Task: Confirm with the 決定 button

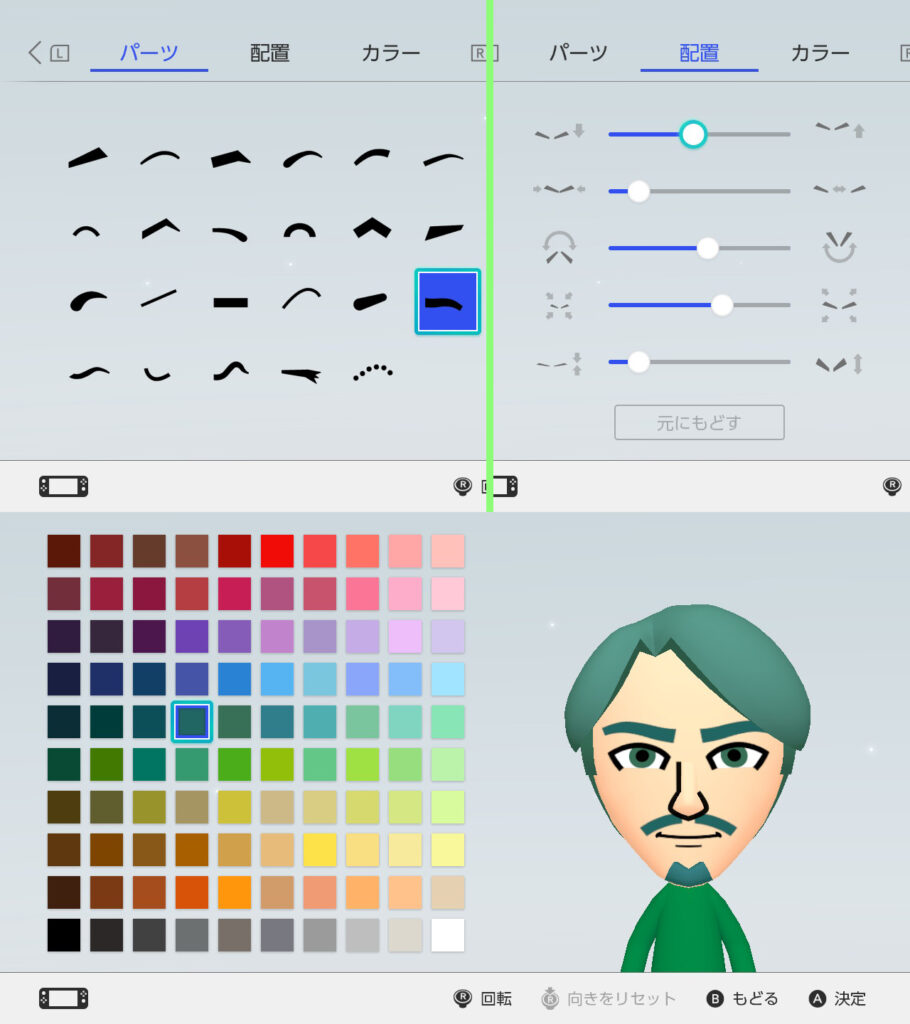Action: [x=838, y=998]
